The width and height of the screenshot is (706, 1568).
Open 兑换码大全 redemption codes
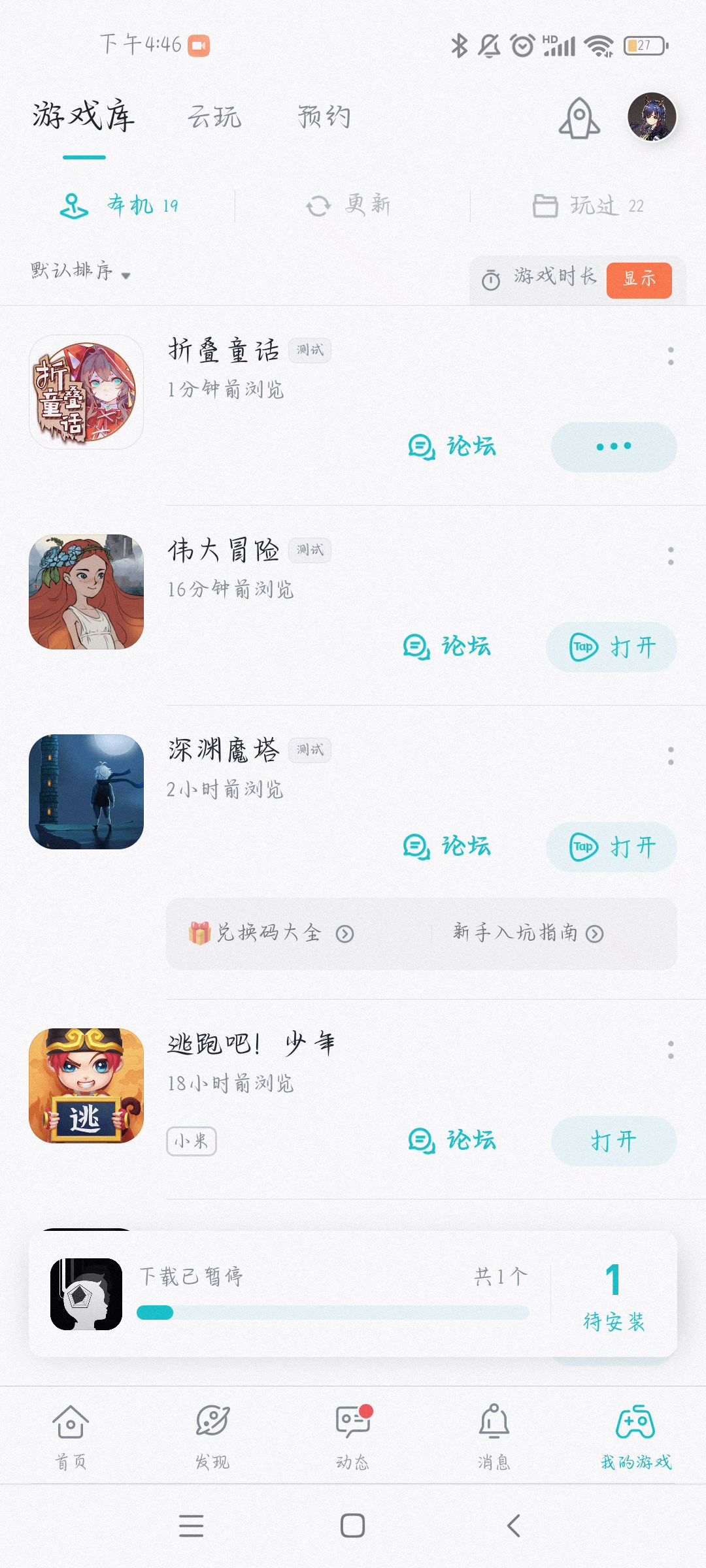tap(271, 934)
